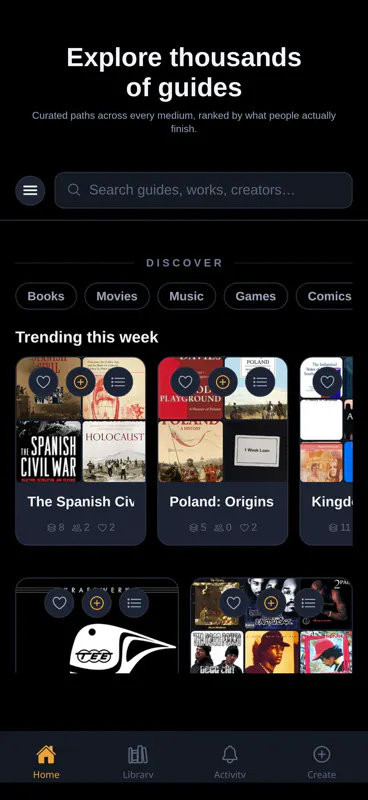368x800 pixels.
Task: Filter by the Movies chip
Action: pyautogui.click(x=117, y=296)
